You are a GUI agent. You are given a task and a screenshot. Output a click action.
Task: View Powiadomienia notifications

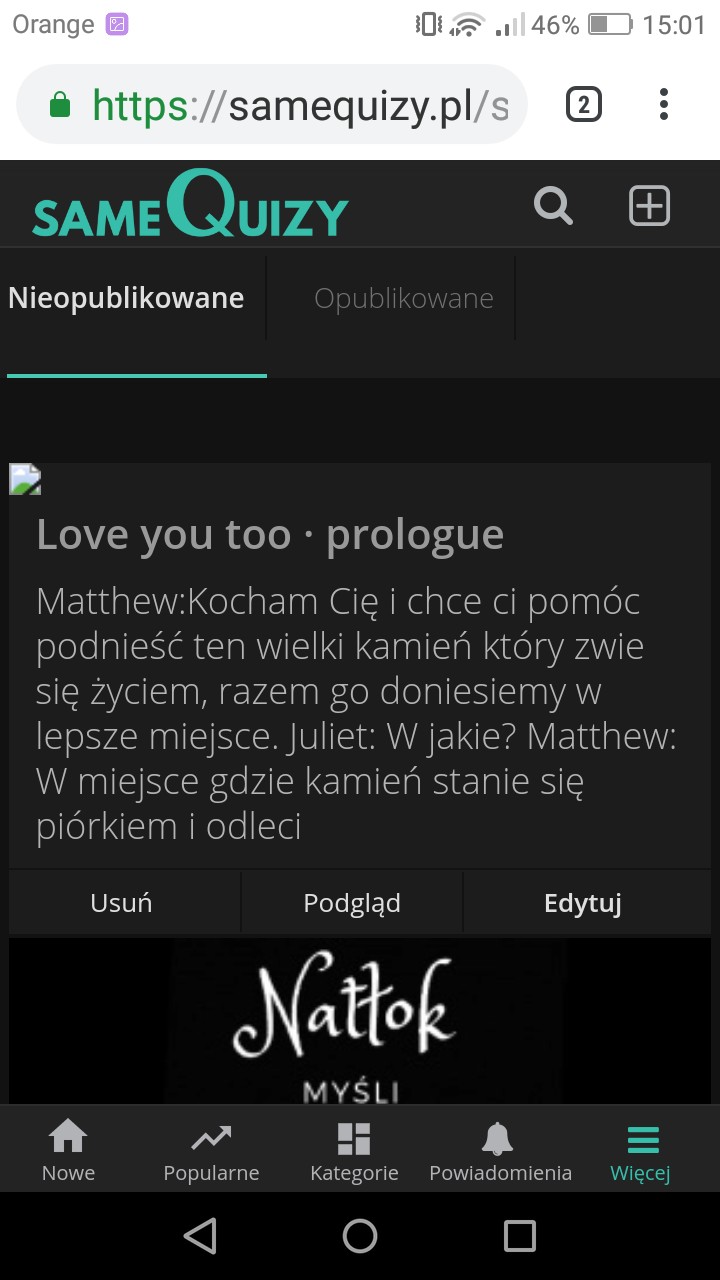[500, 1150]
